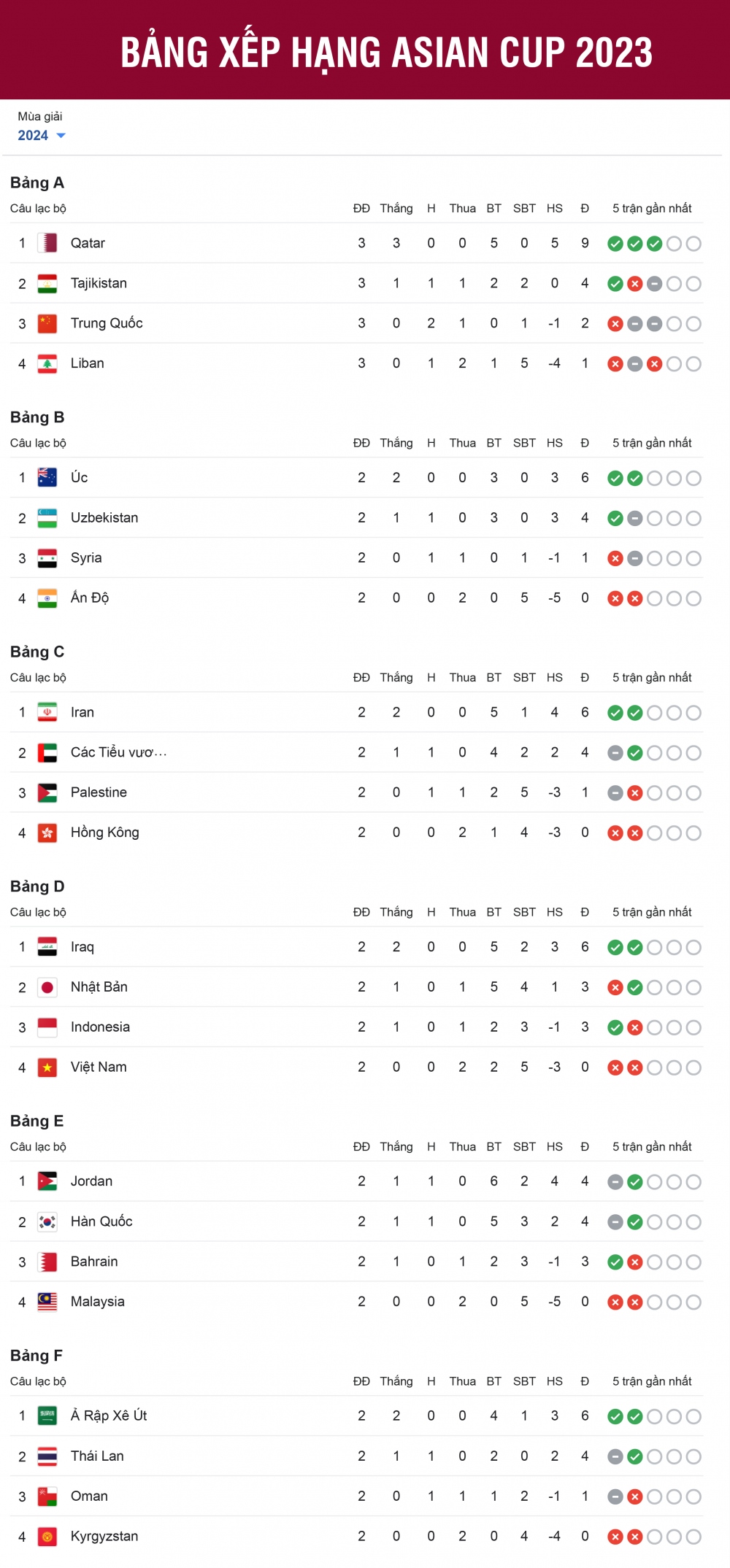
Task: Select the Nhật Bản flag icon
Action: point(47,986)
